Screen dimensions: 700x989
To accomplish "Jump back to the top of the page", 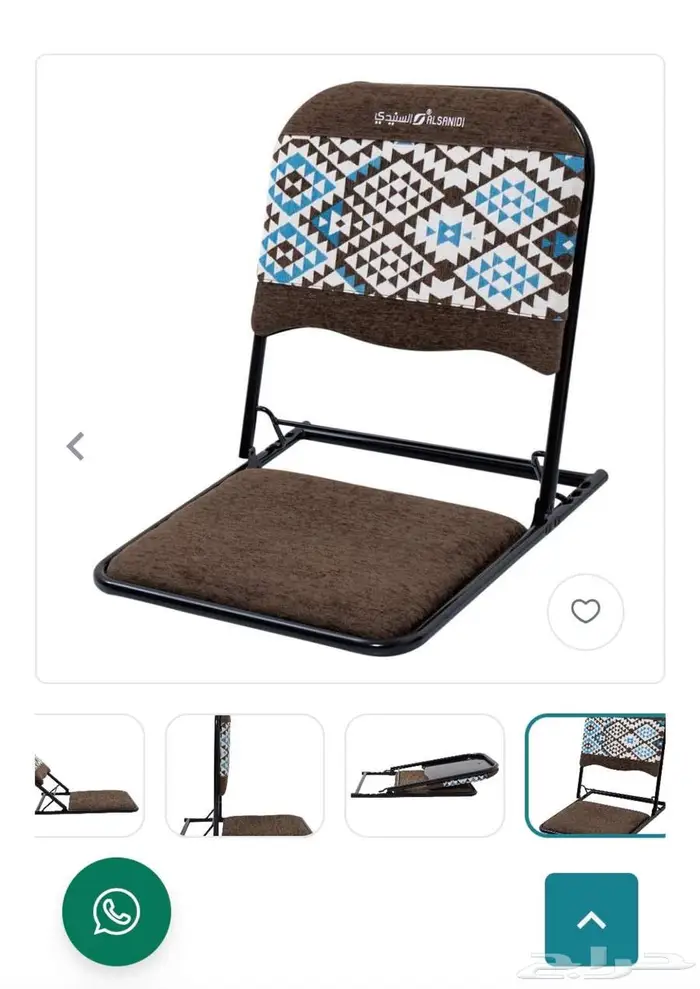I will (590, 919).
